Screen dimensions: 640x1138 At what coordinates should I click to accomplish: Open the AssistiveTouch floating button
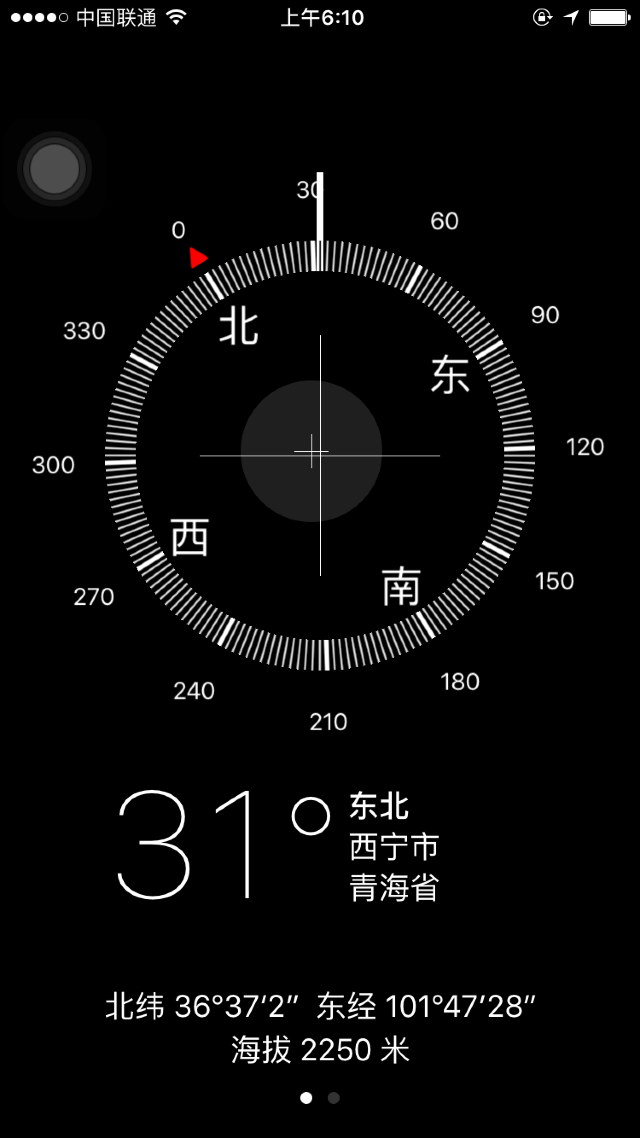pyautogui.click(x=54, y=169)
